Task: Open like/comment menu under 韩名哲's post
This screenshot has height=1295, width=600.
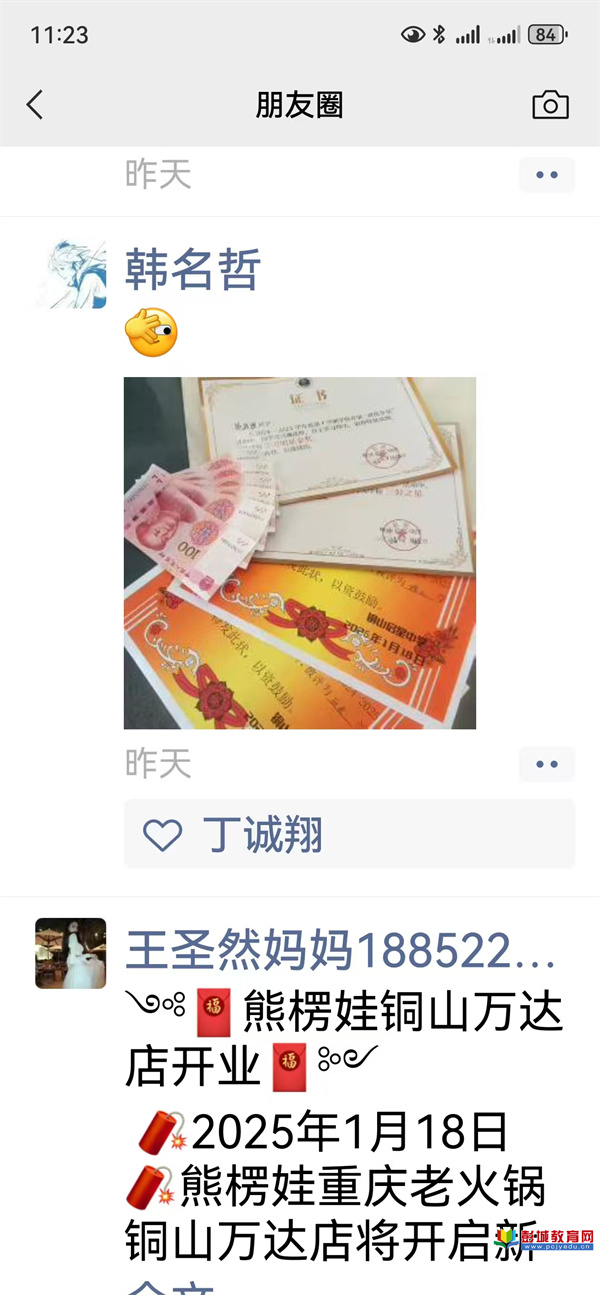Action: tap(546, 764)
